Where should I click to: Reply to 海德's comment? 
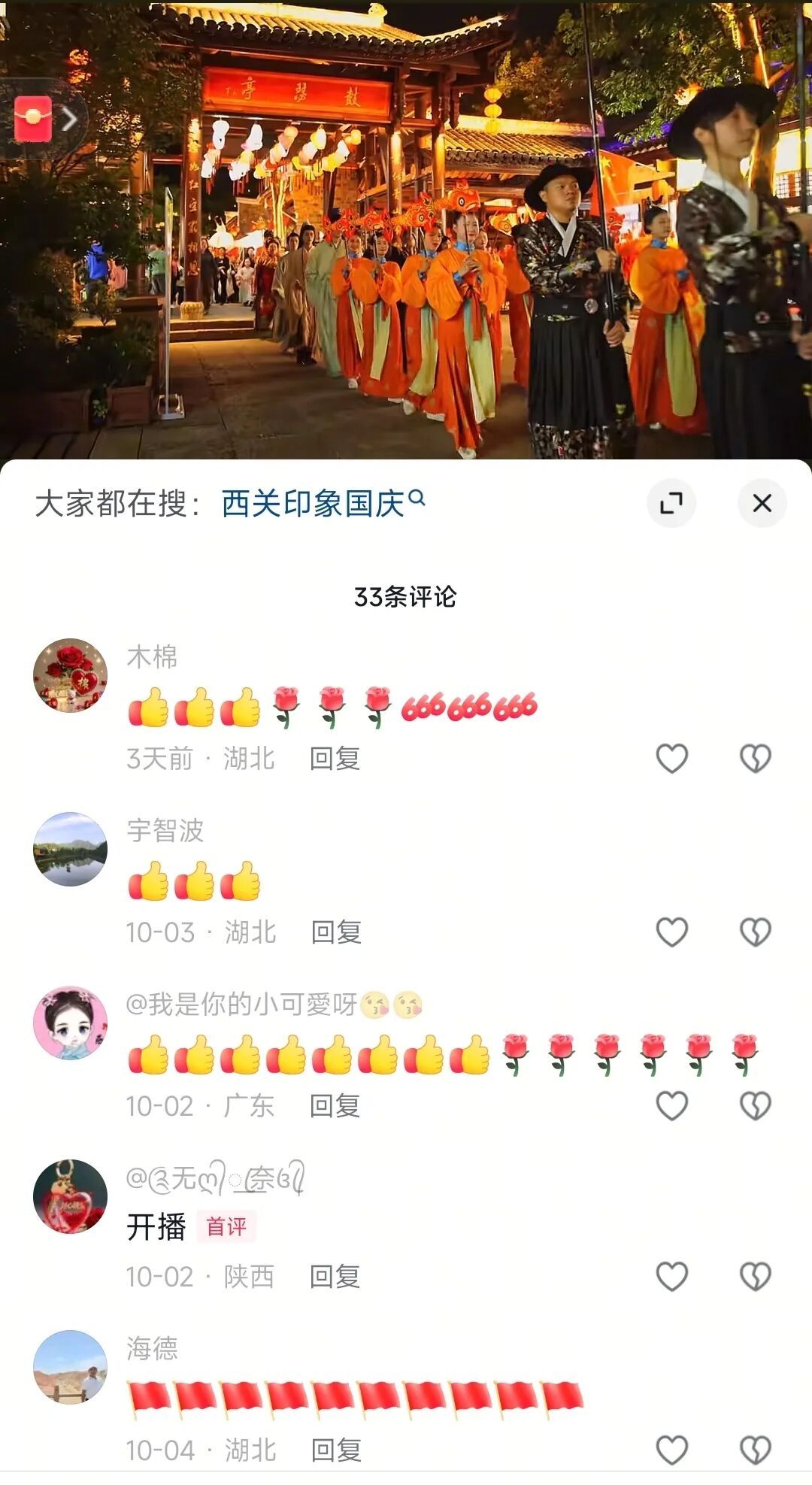point(336,1450)
